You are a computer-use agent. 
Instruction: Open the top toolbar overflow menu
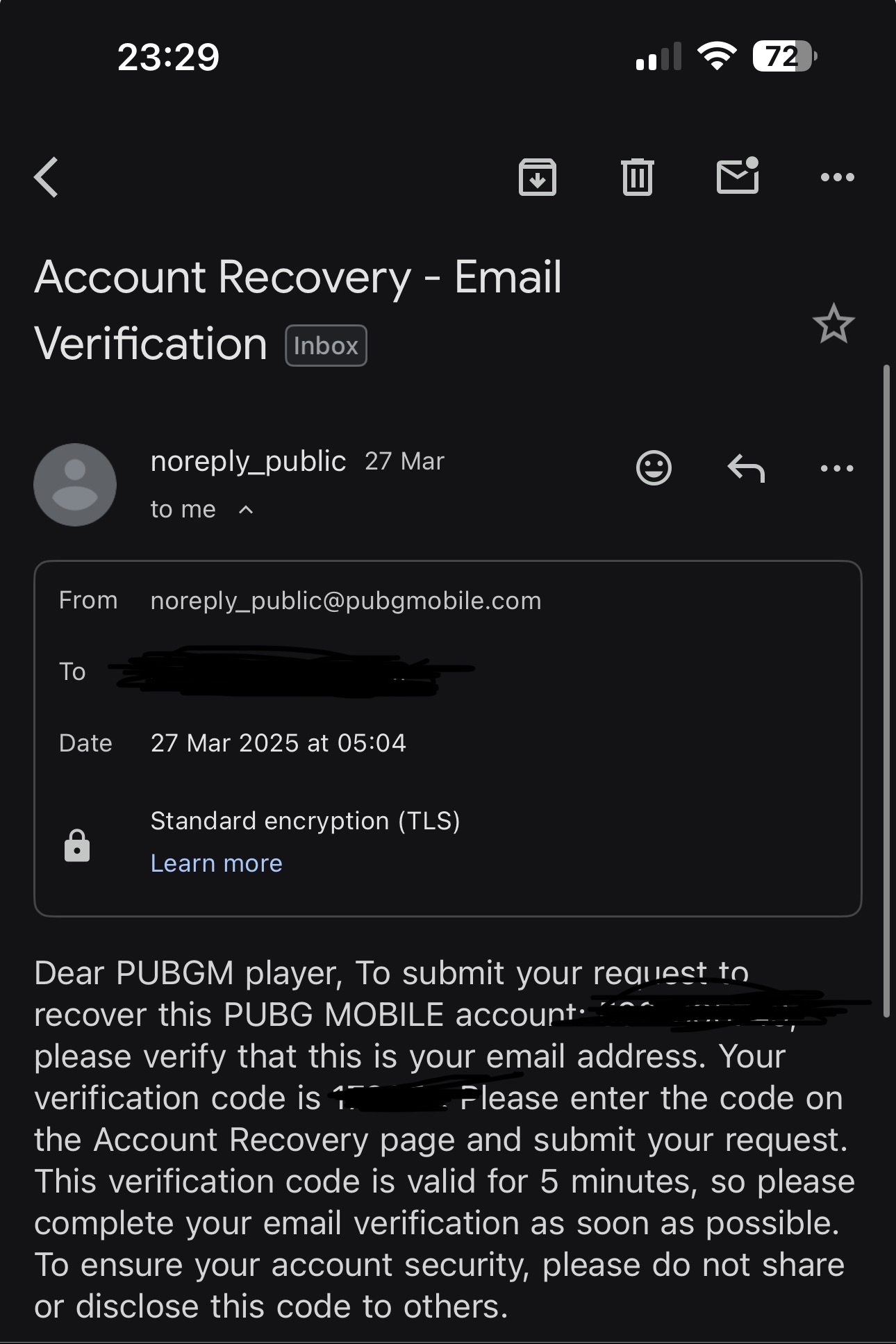(837, 178)
